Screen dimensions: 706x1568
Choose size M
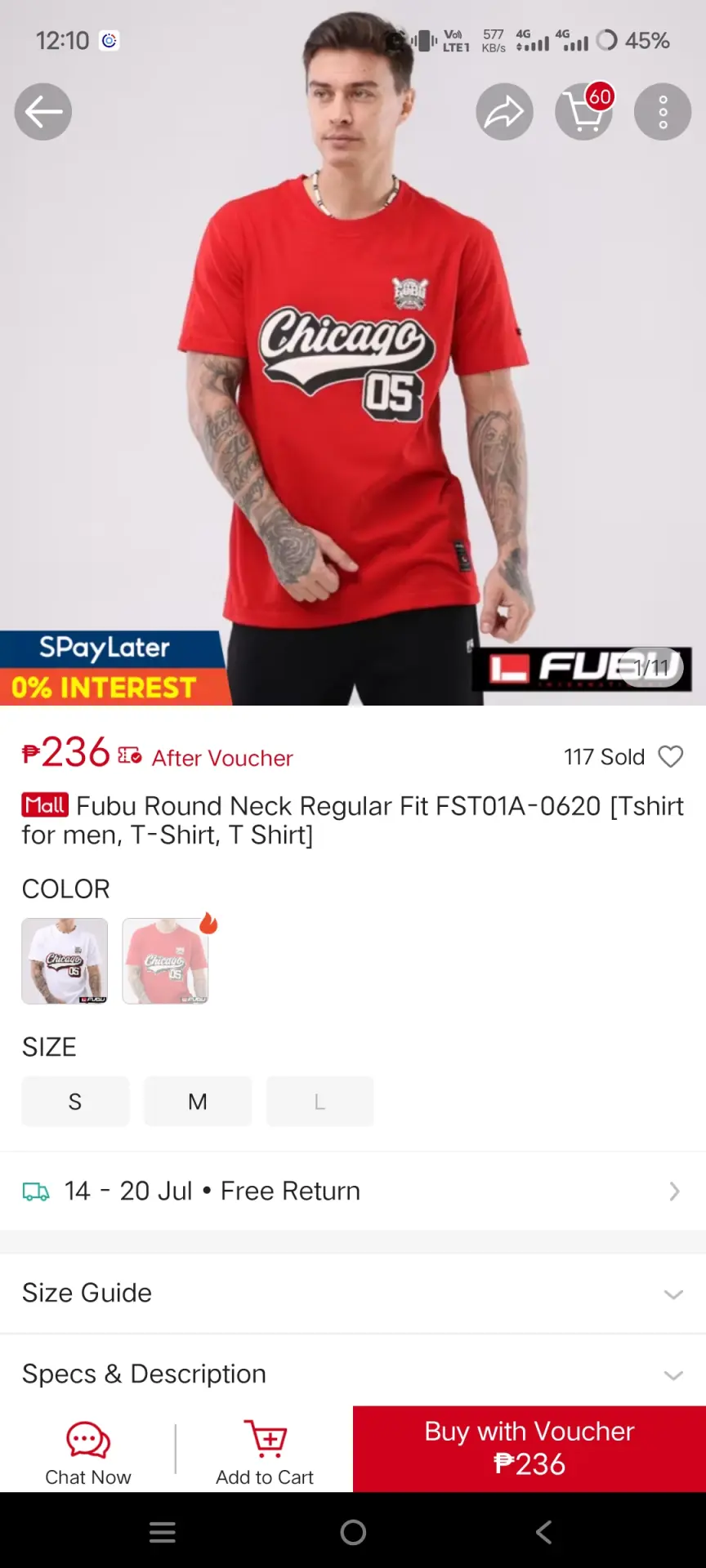[198, 1102]
